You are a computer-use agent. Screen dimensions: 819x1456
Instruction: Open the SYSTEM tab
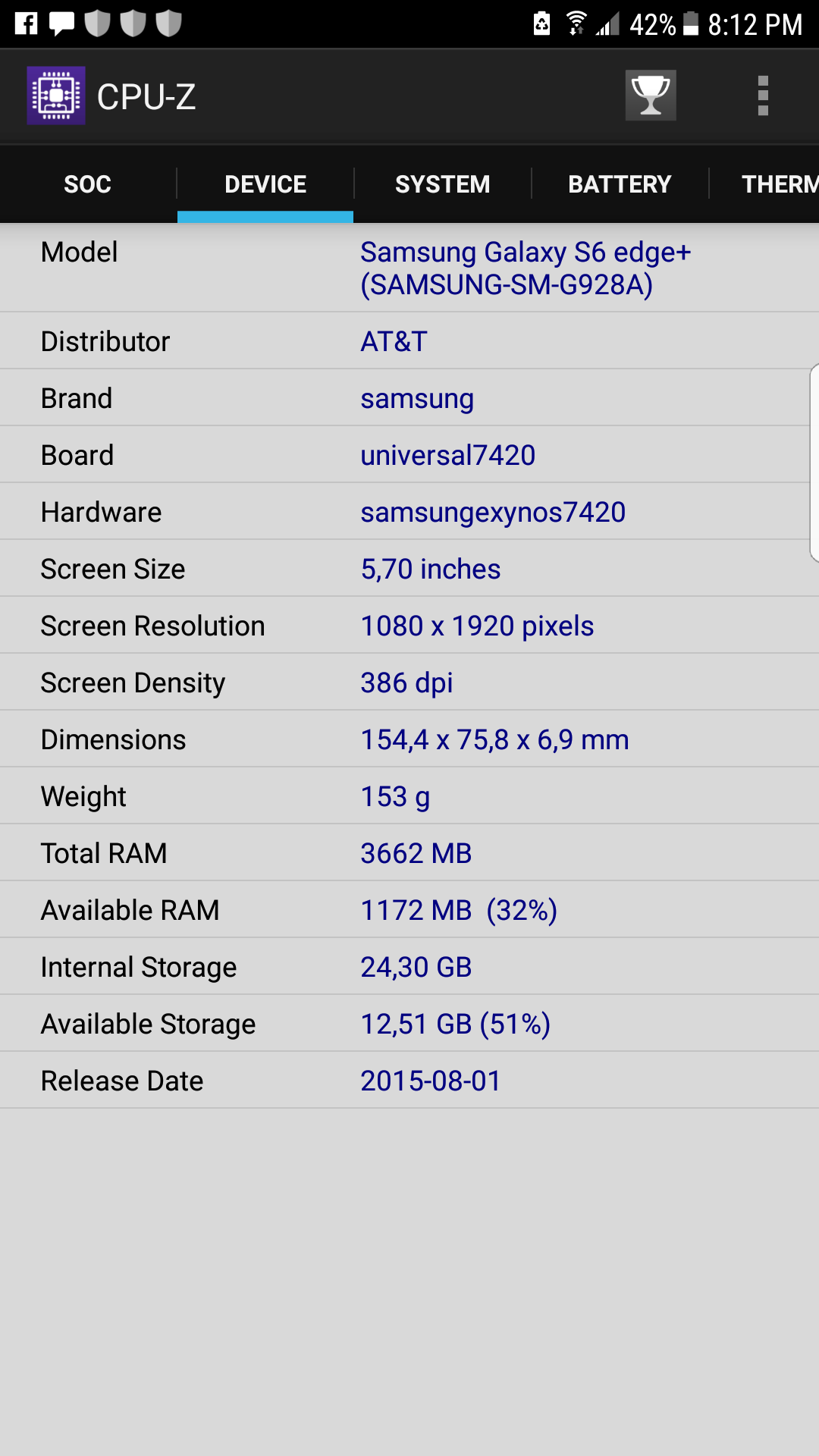(442, 184)
